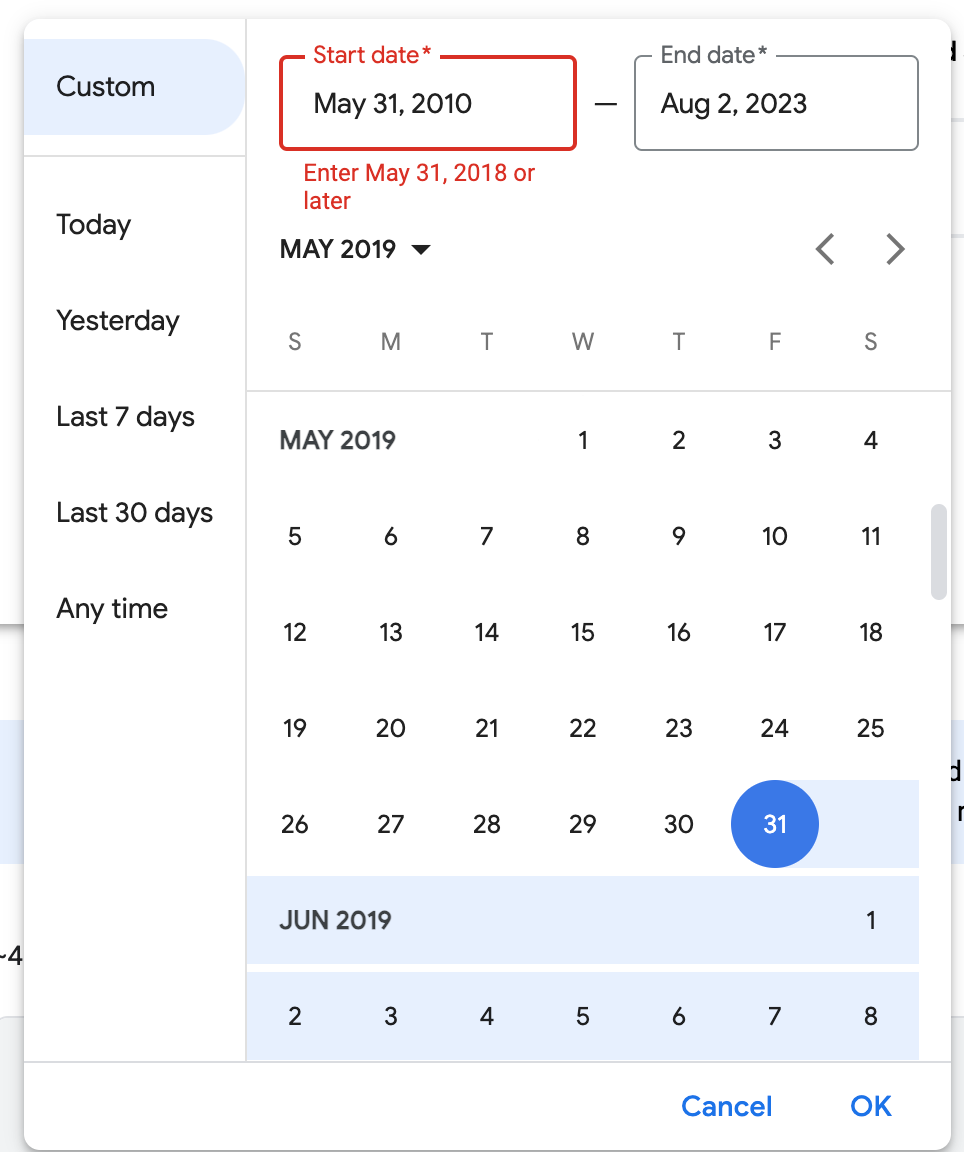
Task: Select Last 7 days range
Action: (x=125, y=417)
